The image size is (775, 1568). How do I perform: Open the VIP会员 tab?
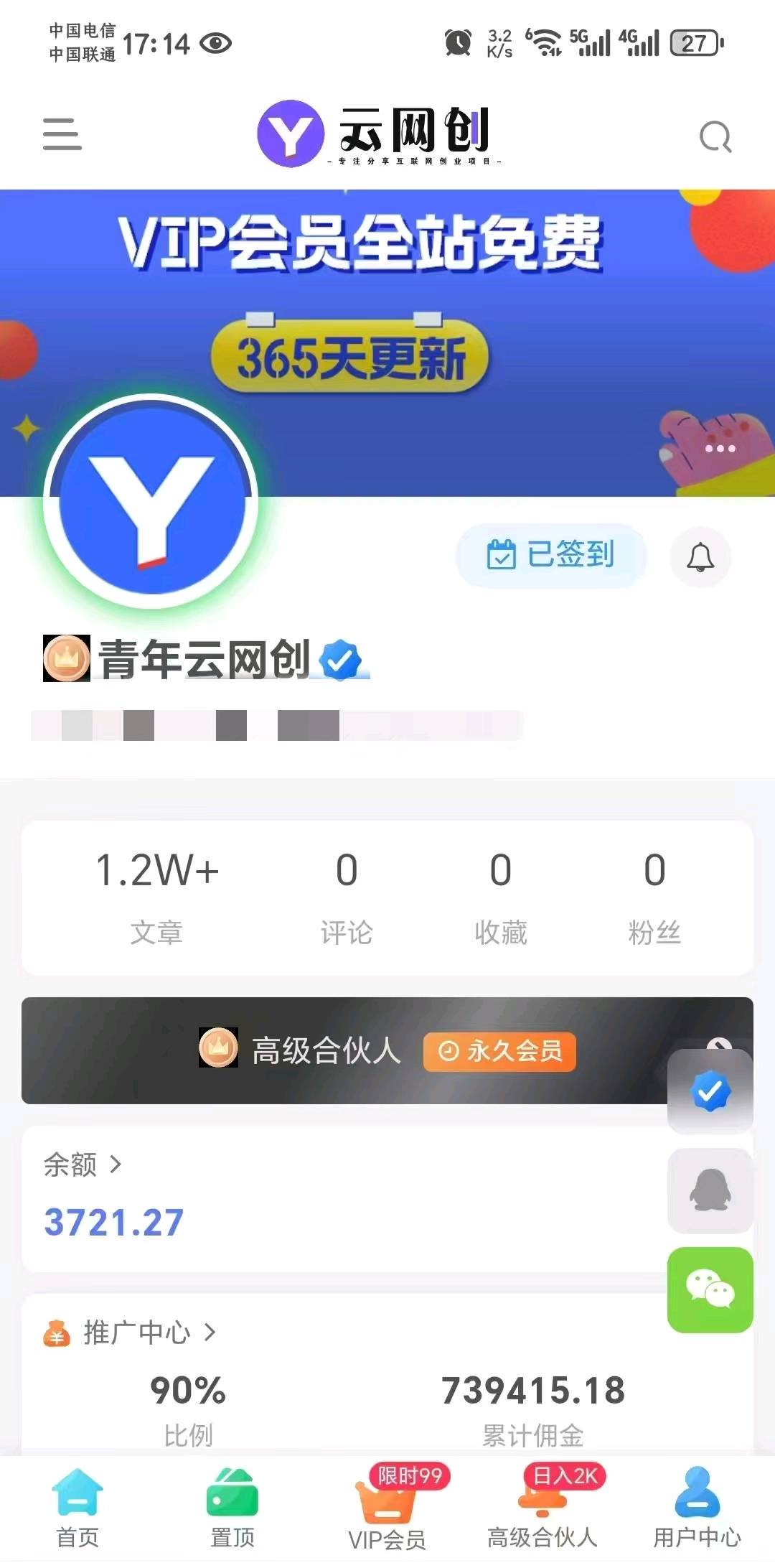click(387, 1509)
